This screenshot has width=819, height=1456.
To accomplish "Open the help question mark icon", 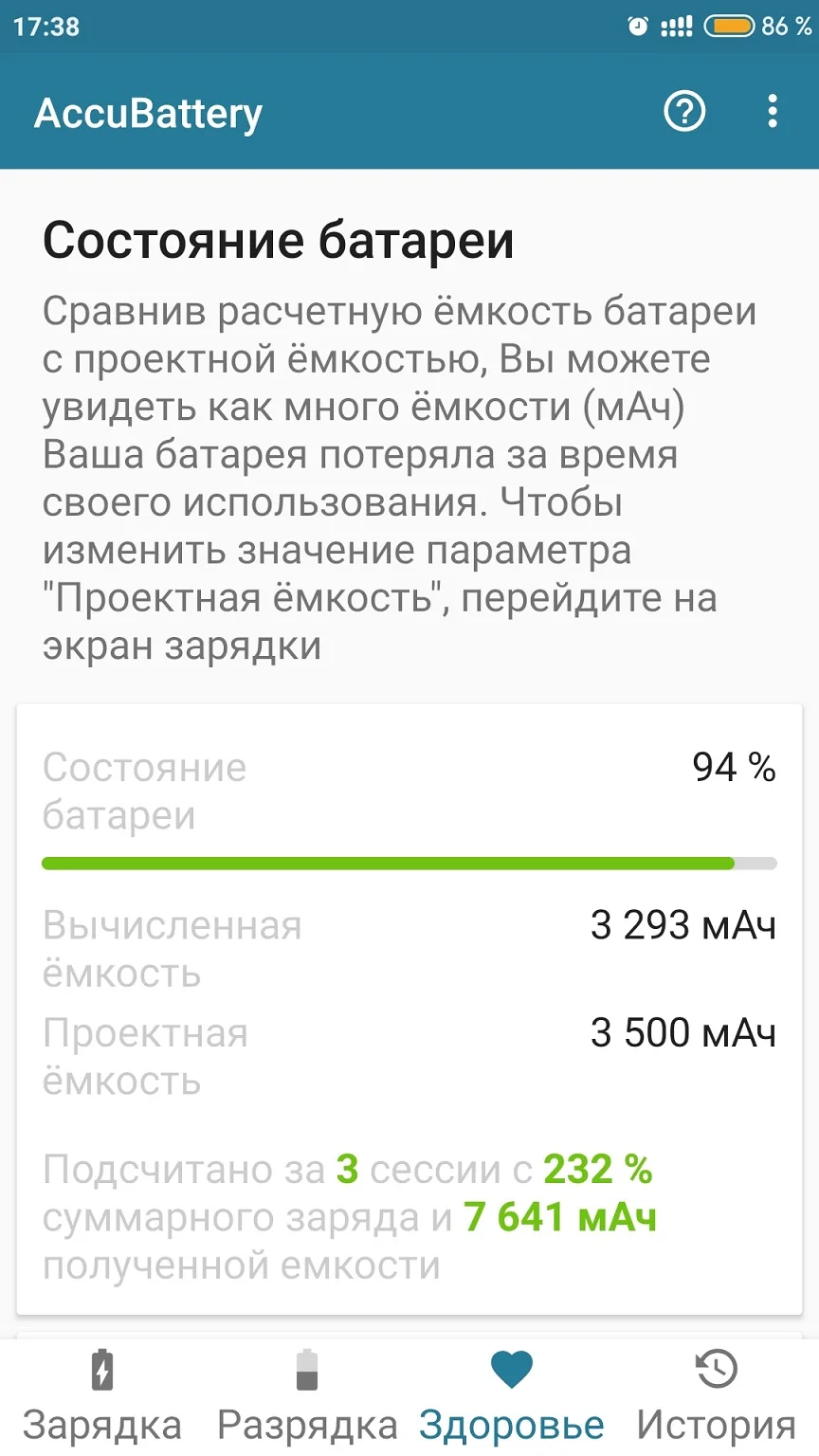I will (x=683, y=112).
